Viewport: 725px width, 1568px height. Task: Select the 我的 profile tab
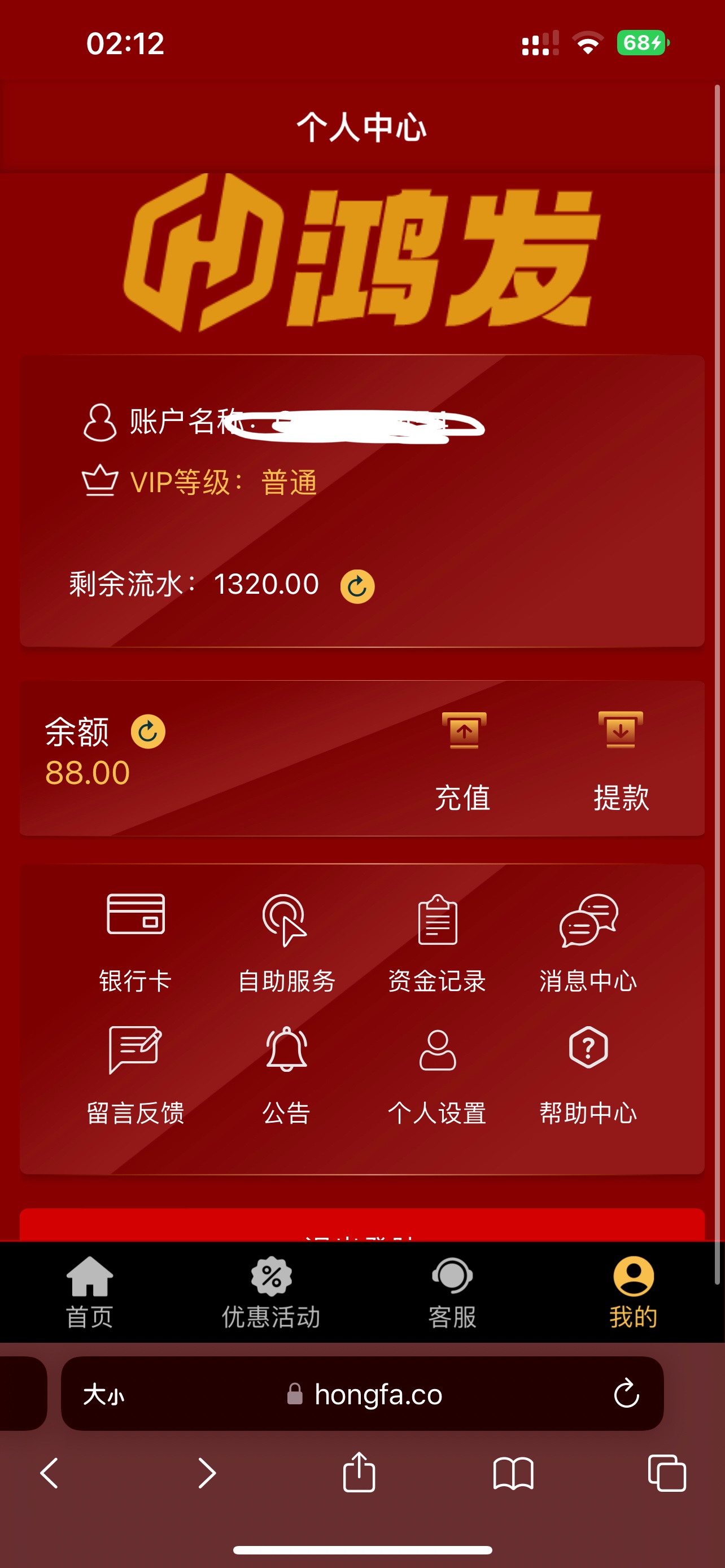[633, 1291]
